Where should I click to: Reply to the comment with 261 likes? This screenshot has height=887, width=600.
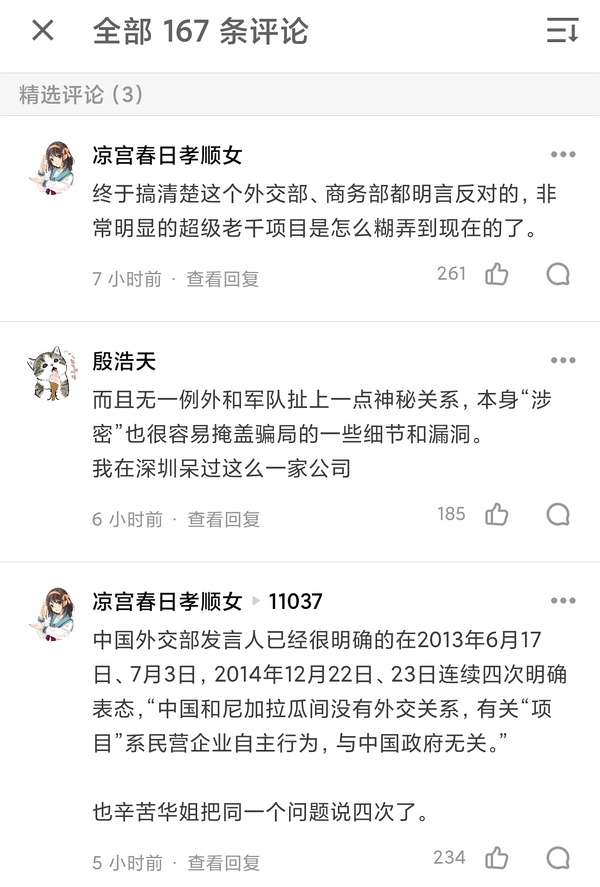pyautogui.click(x=558, y=274)
